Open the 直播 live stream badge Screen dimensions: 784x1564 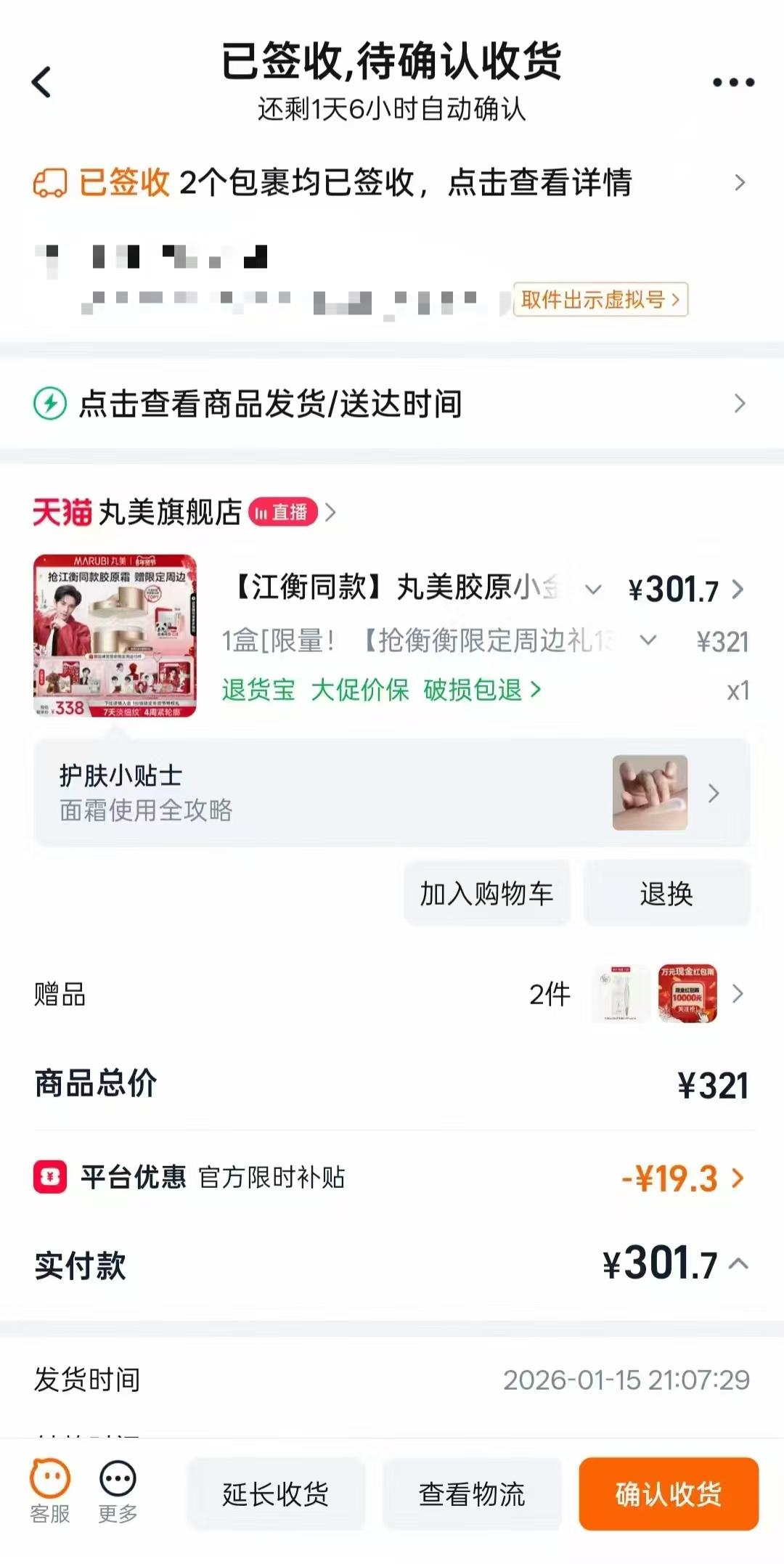(x=284, y=513)
